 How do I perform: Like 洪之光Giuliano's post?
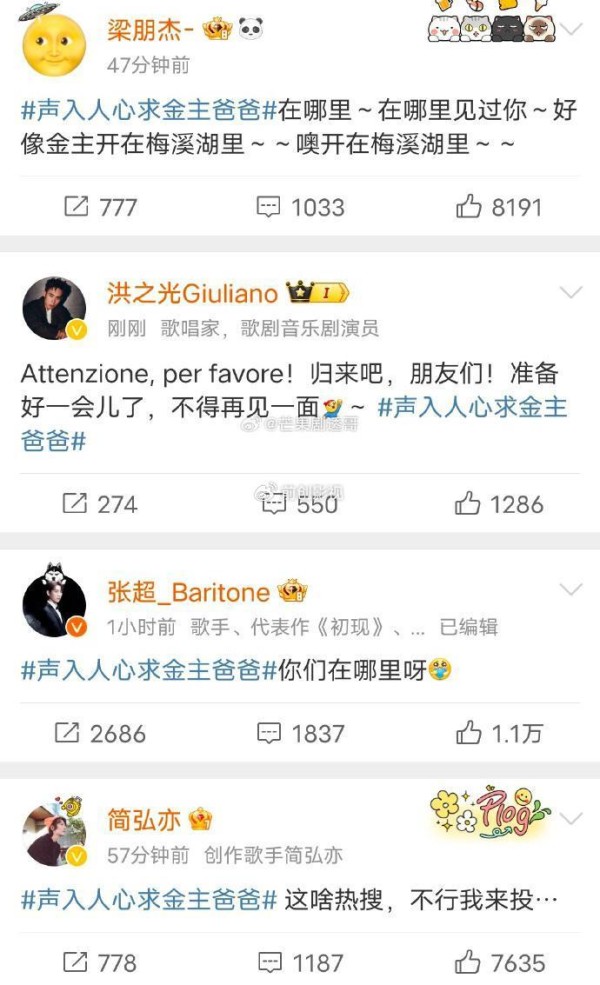498,504
